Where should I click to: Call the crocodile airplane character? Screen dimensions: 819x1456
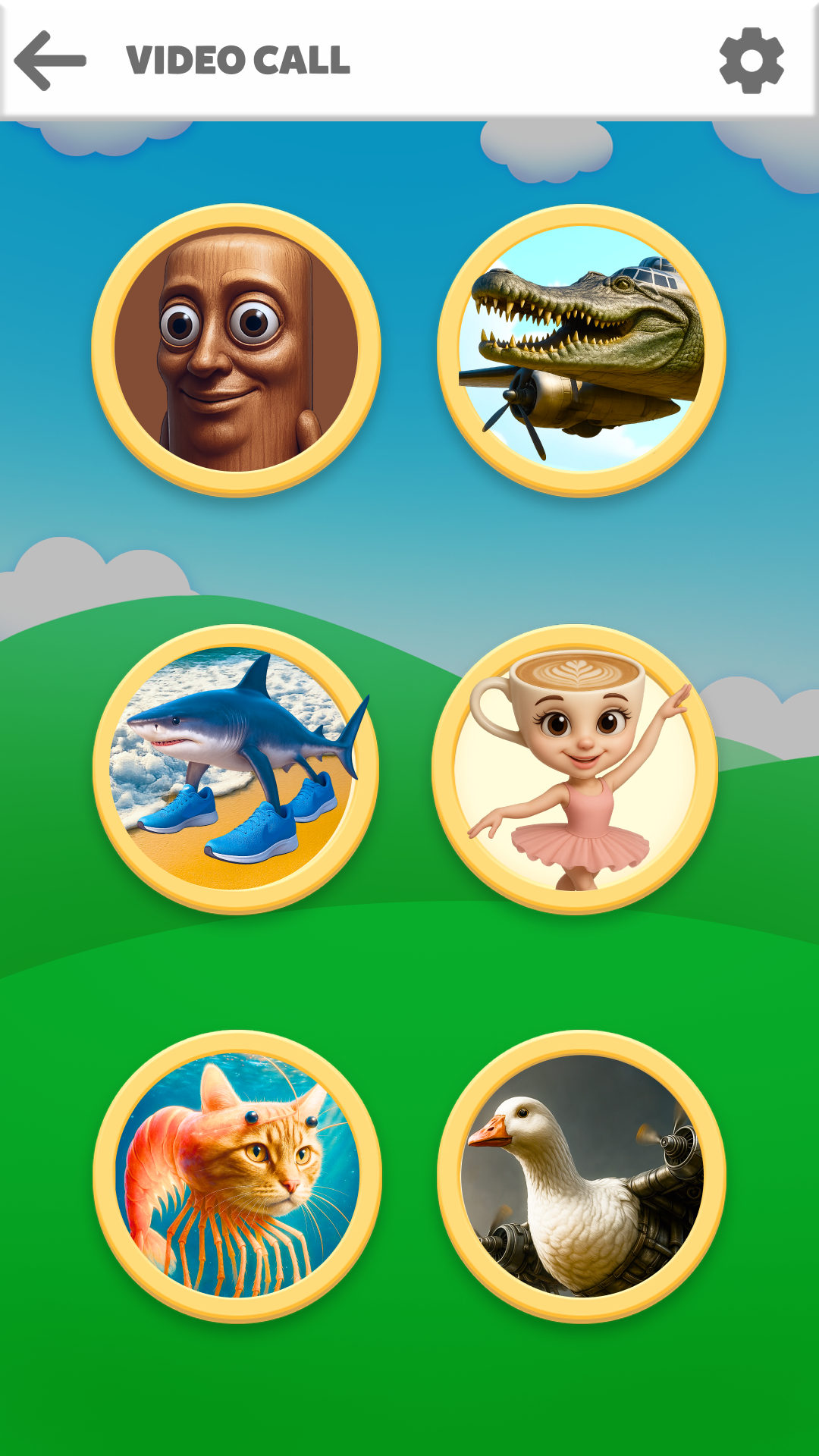click(x=582, y=350)
